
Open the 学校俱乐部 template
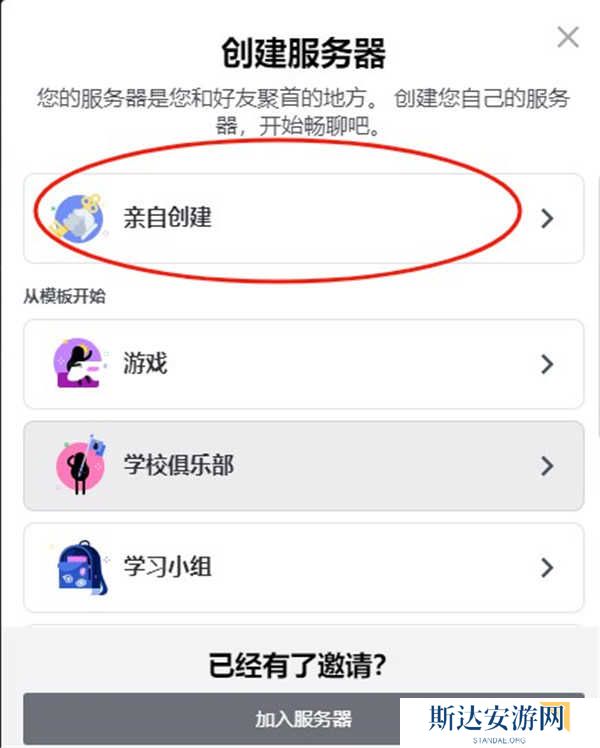coord(303,466)
